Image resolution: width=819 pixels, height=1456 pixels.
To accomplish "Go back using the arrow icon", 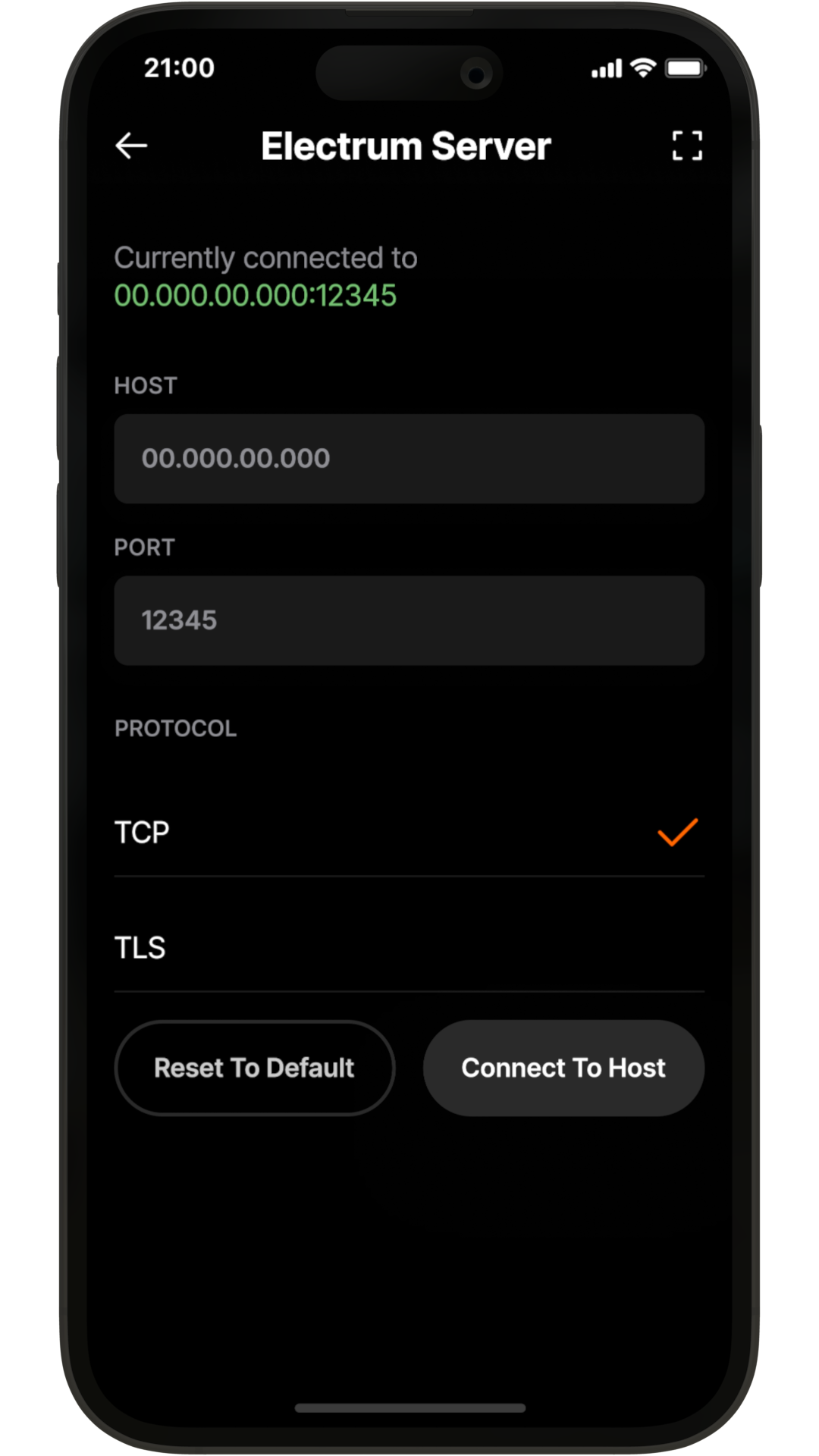I will [131, 146].
